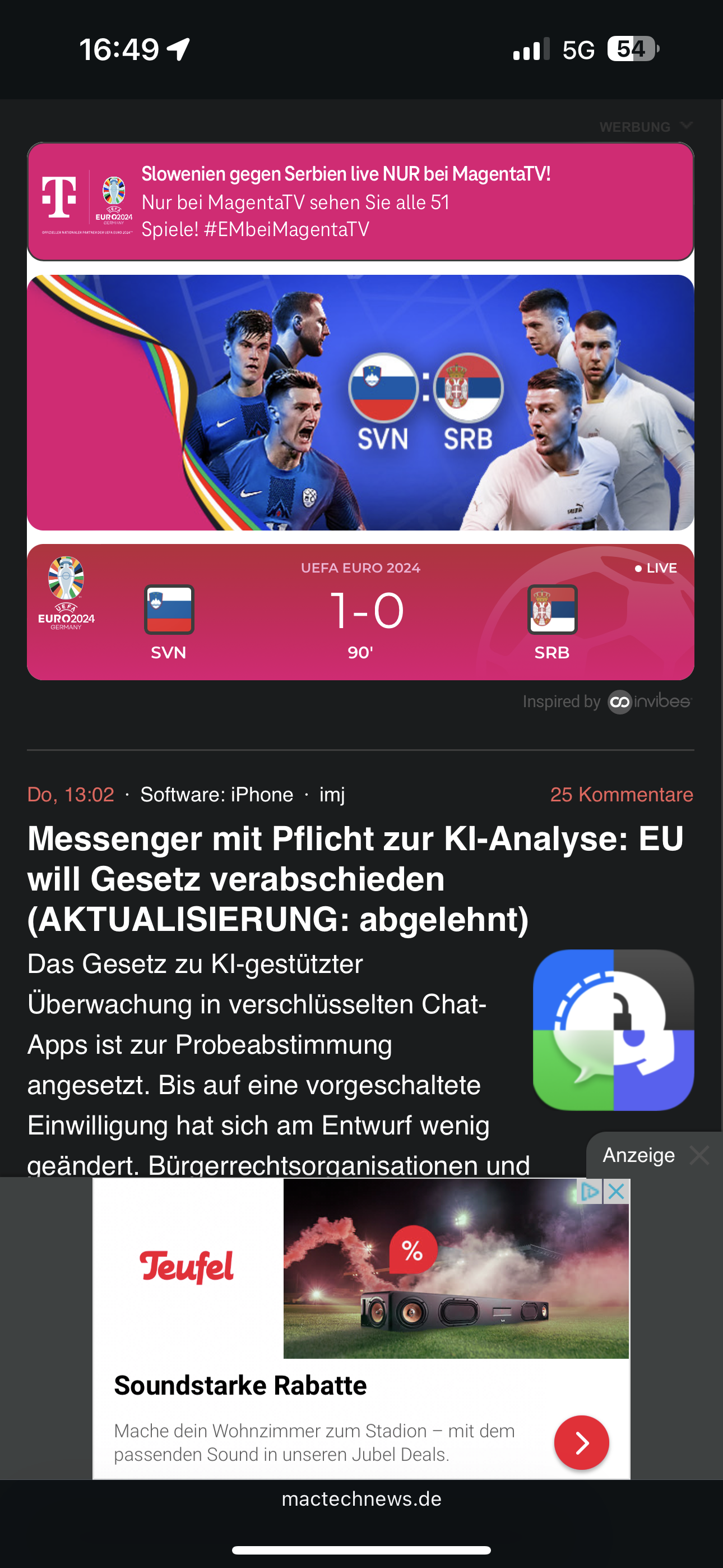Open the Teufel Soundstarke Rabatte soundbar image
The width and height of the screenshot is (723, 1568).
click(x=456, y=1269)
